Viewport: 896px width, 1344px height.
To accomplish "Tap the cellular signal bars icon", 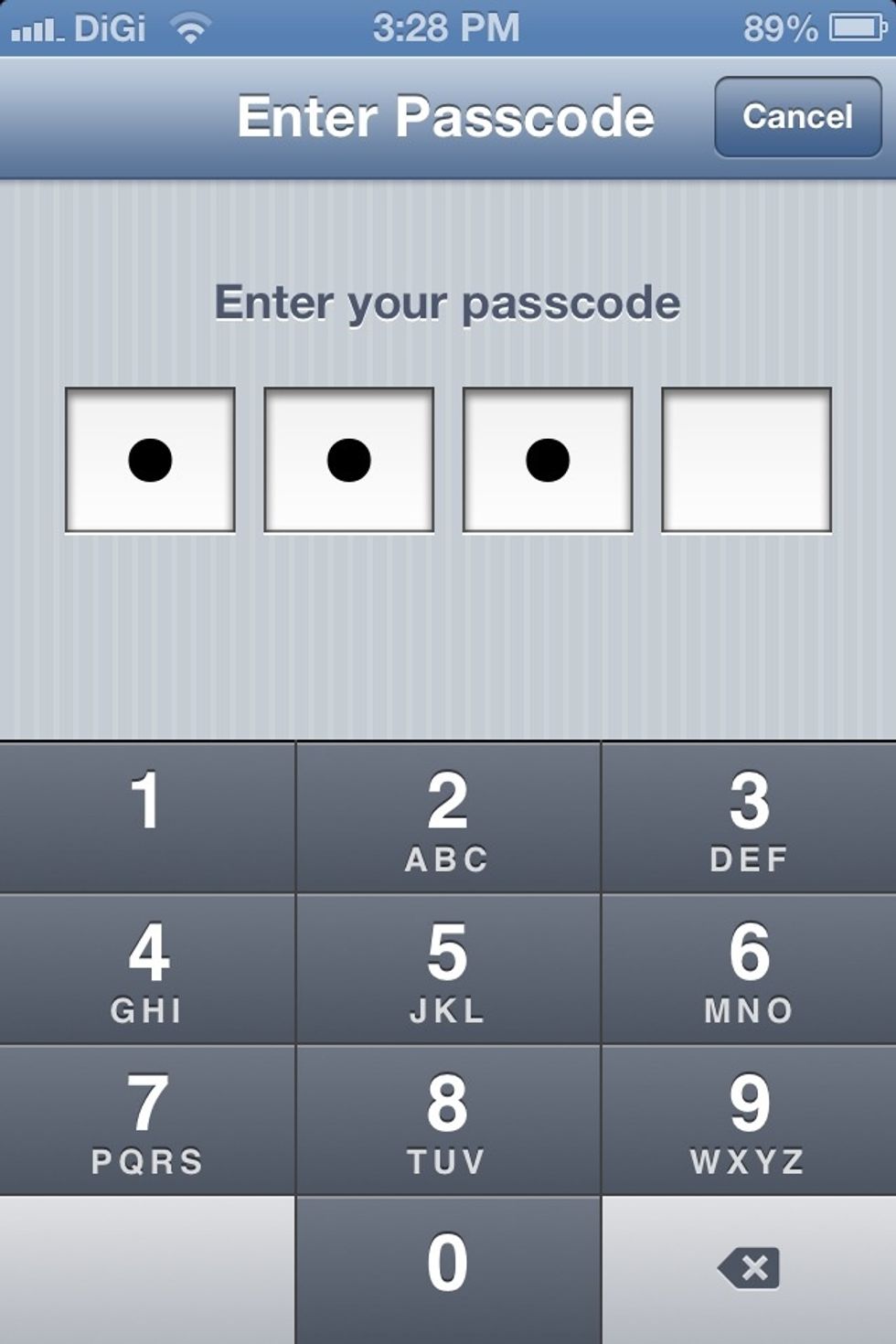I will pyautogui.click(x=35, y=27).
